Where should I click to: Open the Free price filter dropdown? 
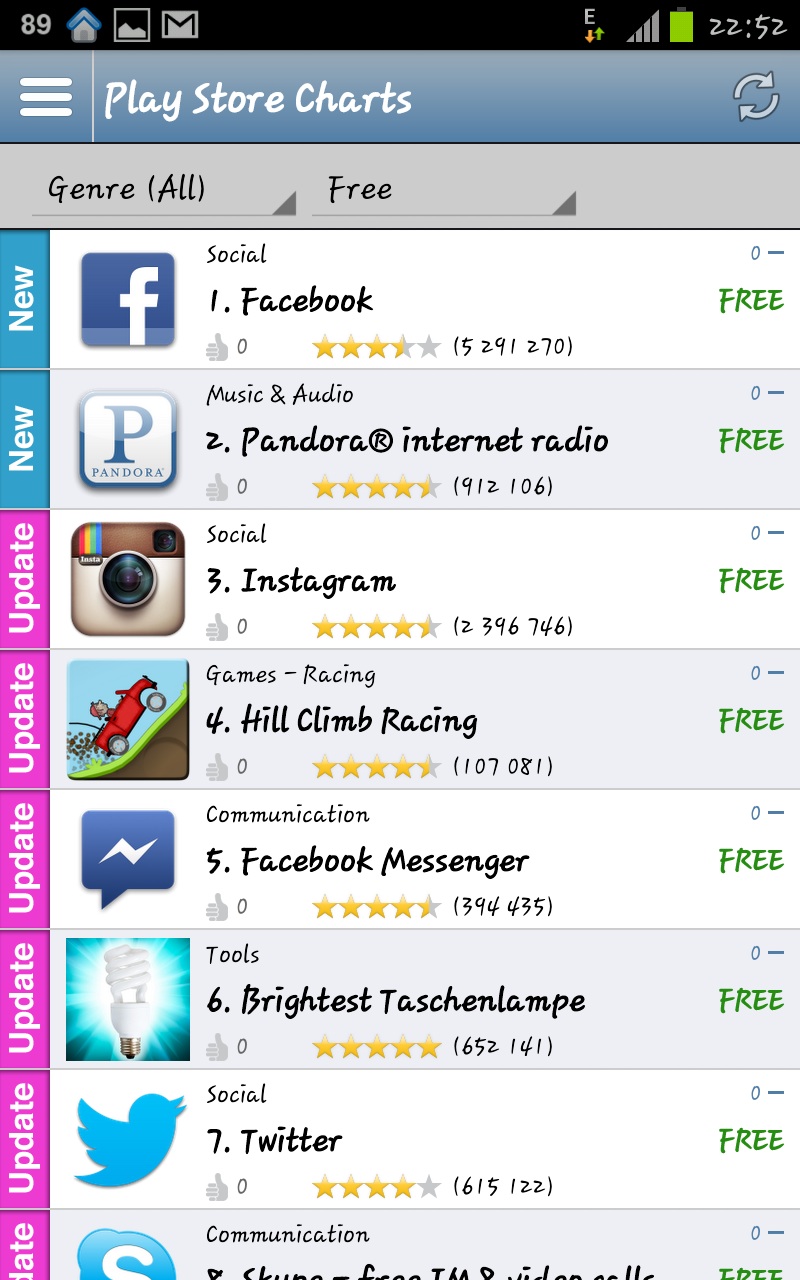[443, 189]
